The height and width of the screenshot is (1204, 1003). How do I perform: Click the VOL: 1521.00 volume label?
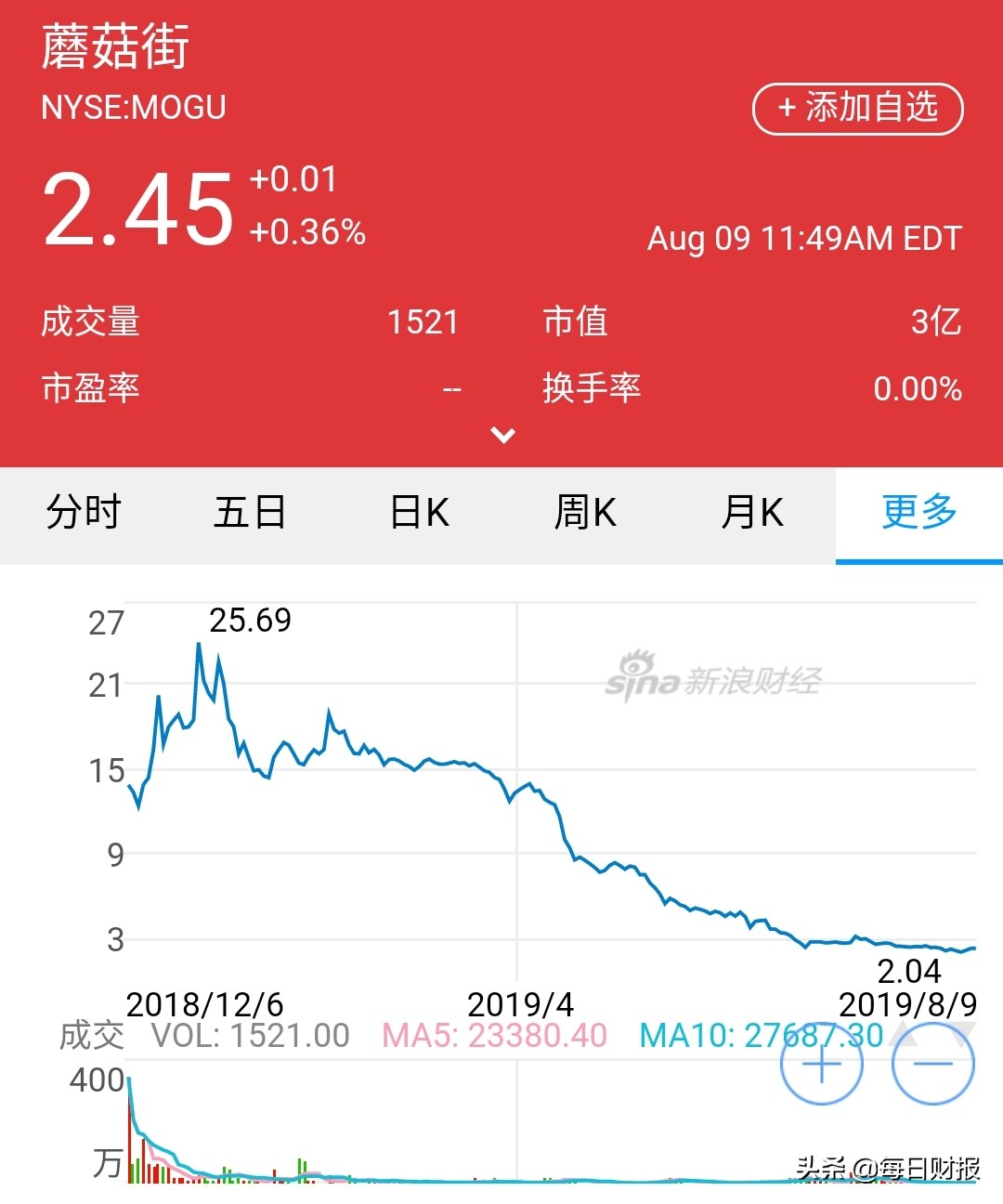pos(251,1036)
